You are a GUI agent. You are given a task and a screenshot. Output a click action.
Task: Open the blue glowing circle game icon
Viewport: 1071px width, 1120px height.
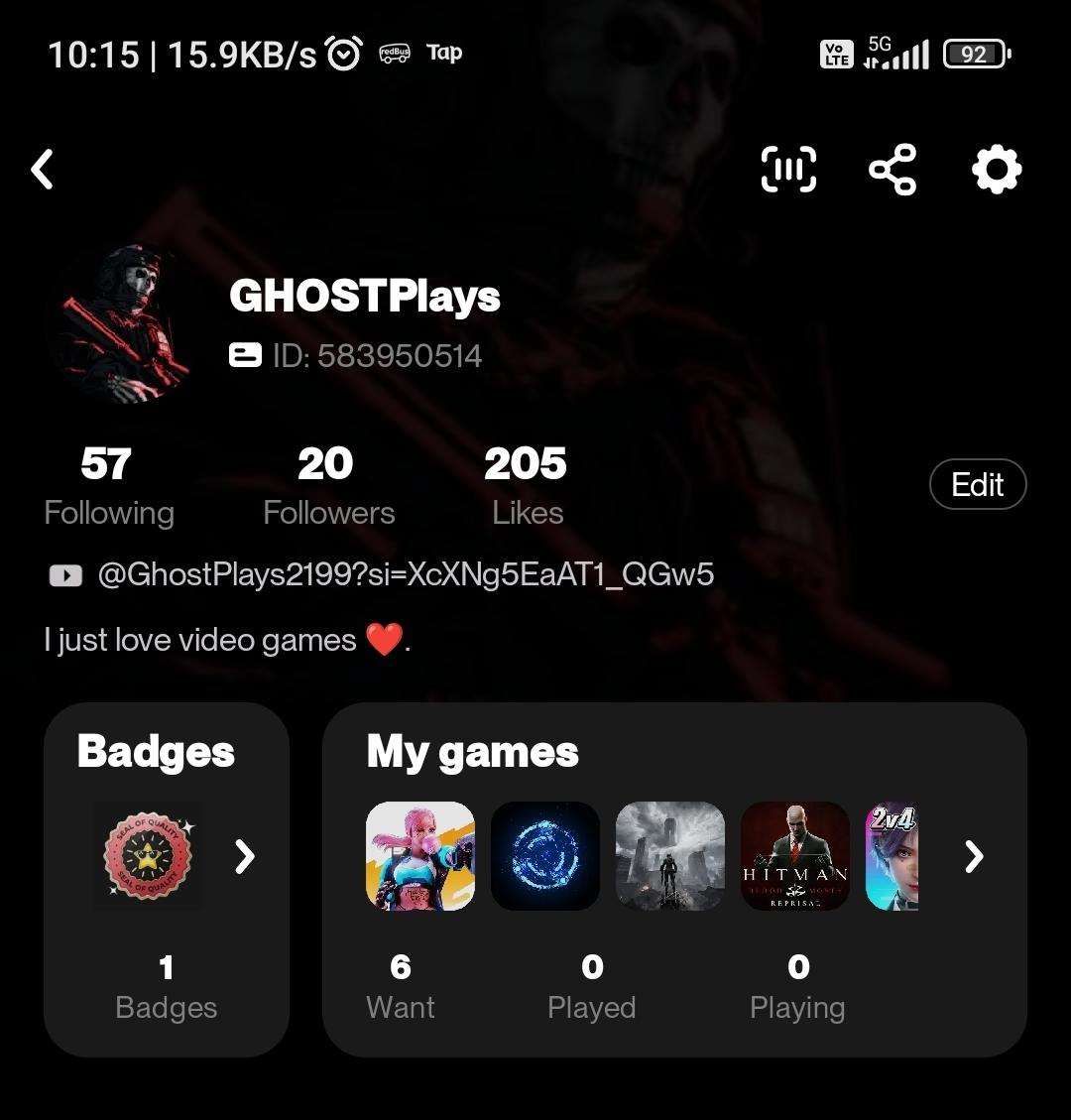(545, 856)
